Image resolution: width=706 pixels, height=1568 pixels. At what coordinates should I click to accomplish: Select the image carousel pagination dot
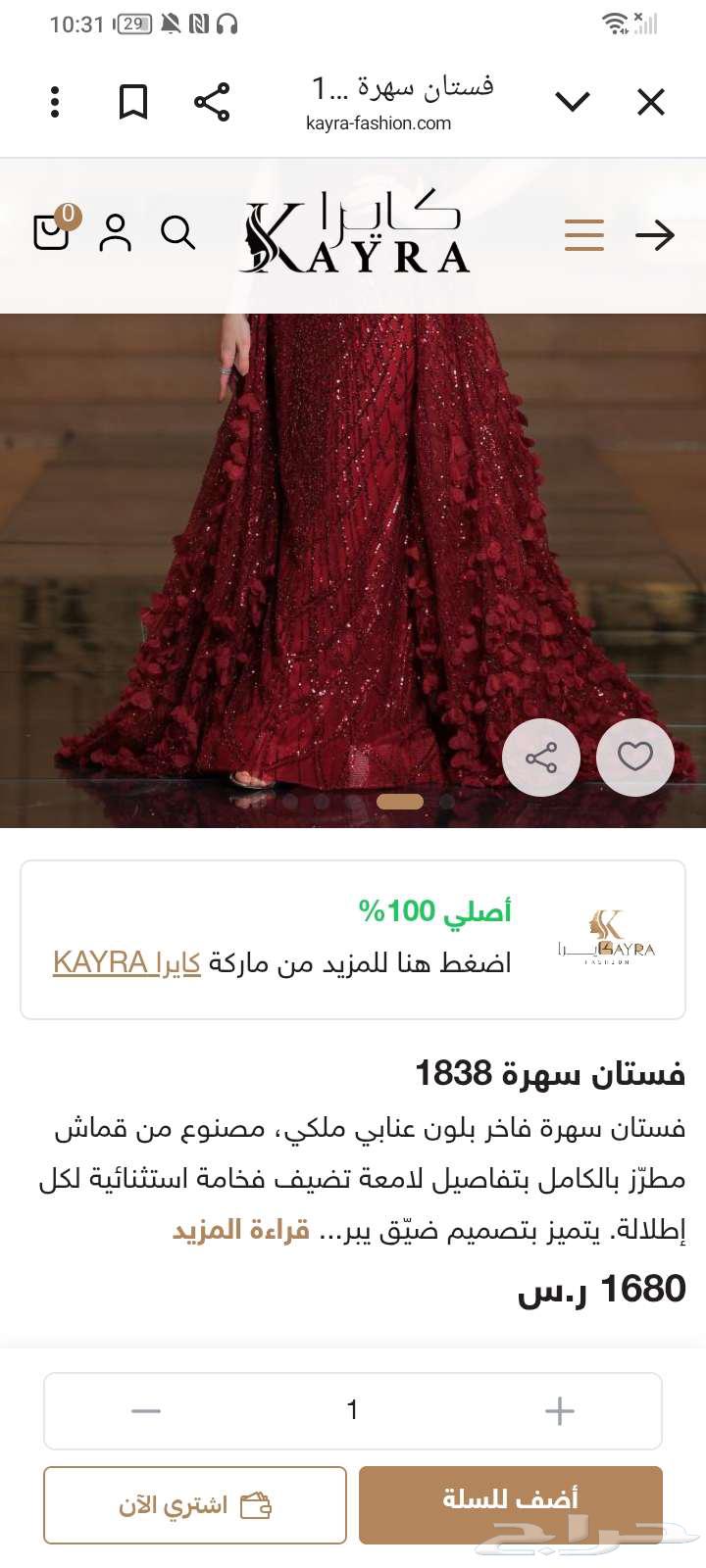(x=401, y=801)
